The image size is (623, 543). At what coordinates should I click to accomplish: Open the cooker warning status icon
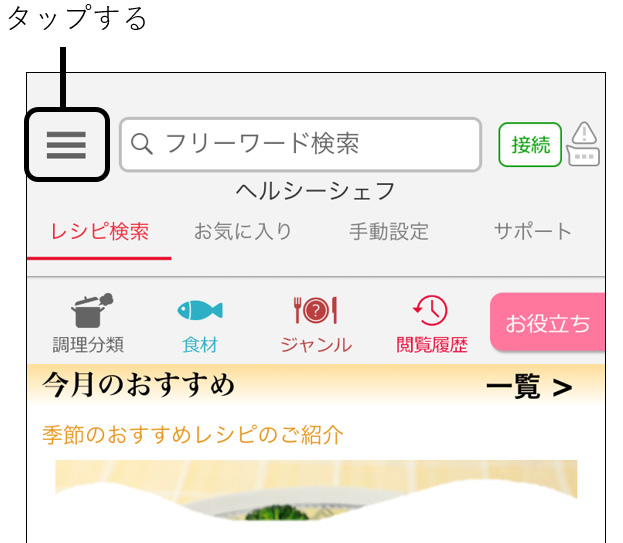[x=584, y=144]
